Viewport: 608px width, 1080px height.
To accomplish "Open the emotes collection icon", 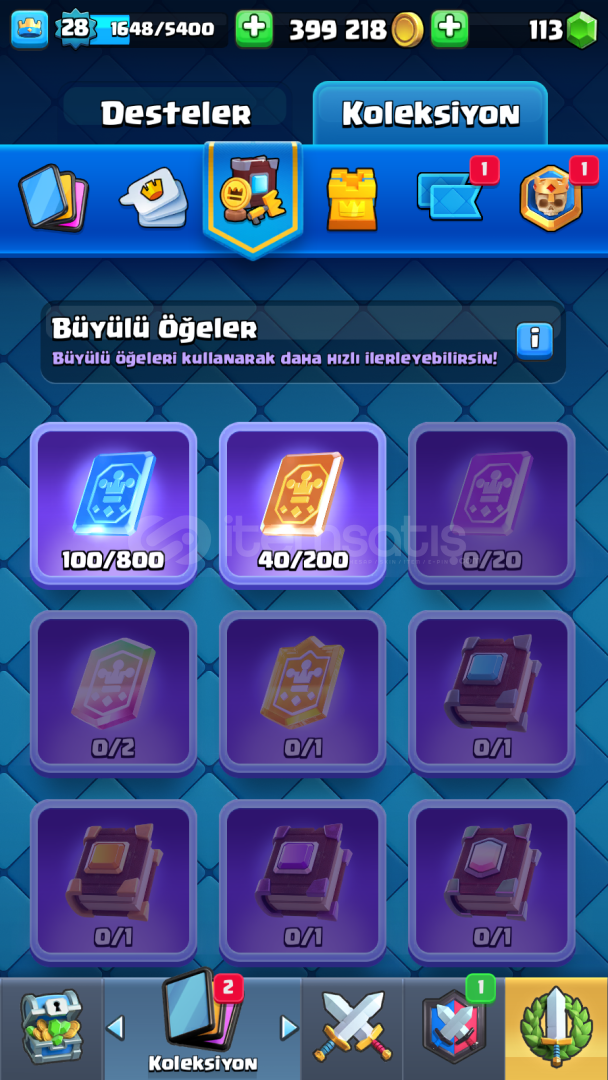I will 154,198.
